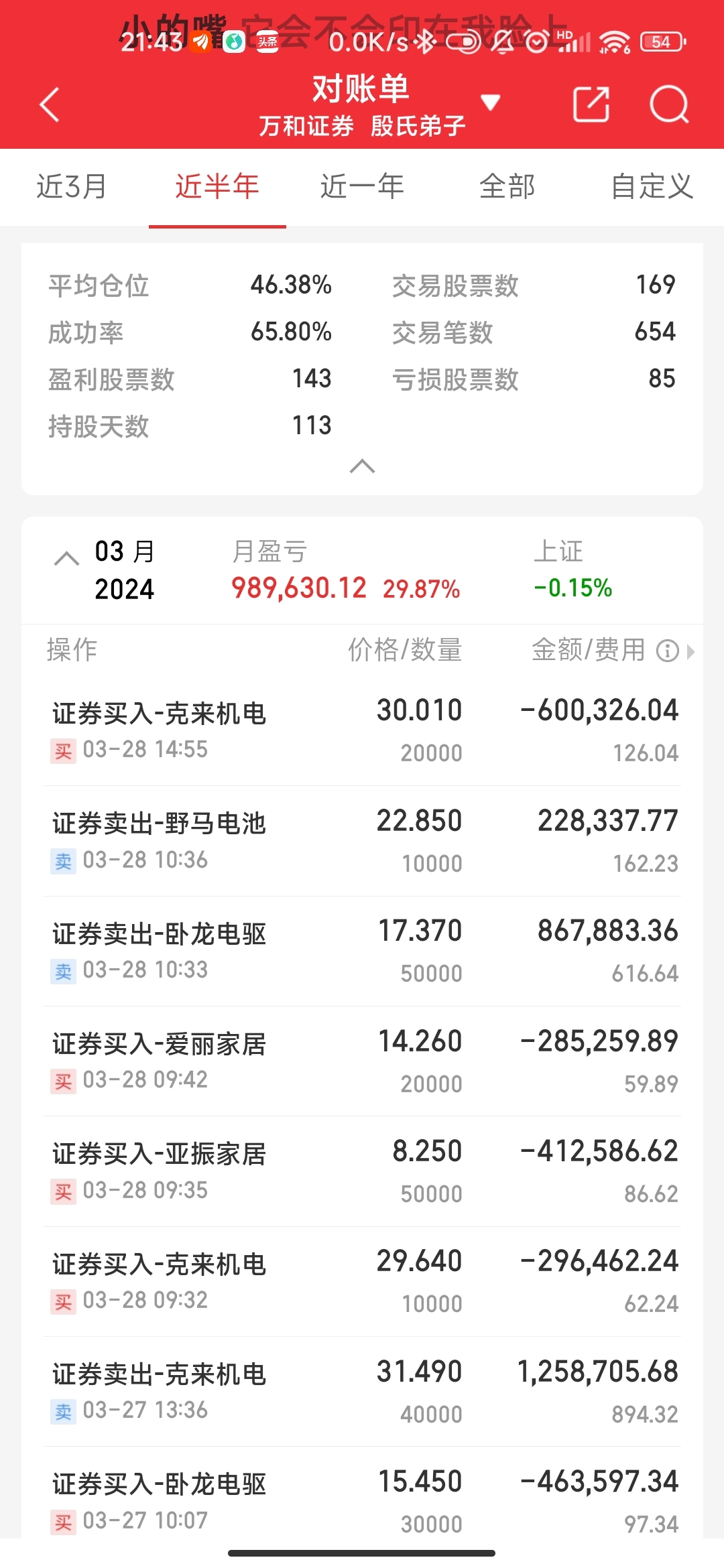Switch to the 近一年 tab
The width and height of the screenshot is (724, 1568).
click(361, 188)
